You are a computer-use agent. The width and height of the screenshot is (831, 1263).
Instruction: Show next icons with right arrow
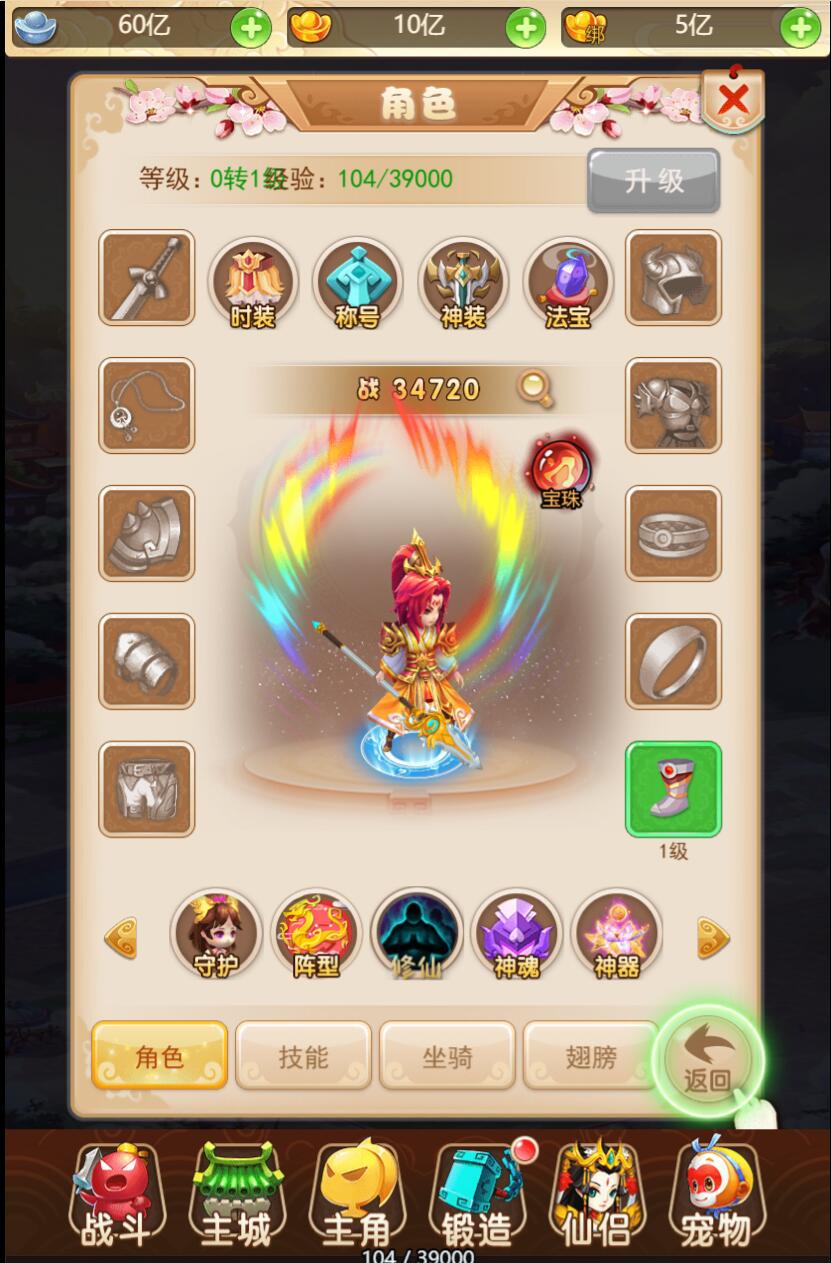713,938
